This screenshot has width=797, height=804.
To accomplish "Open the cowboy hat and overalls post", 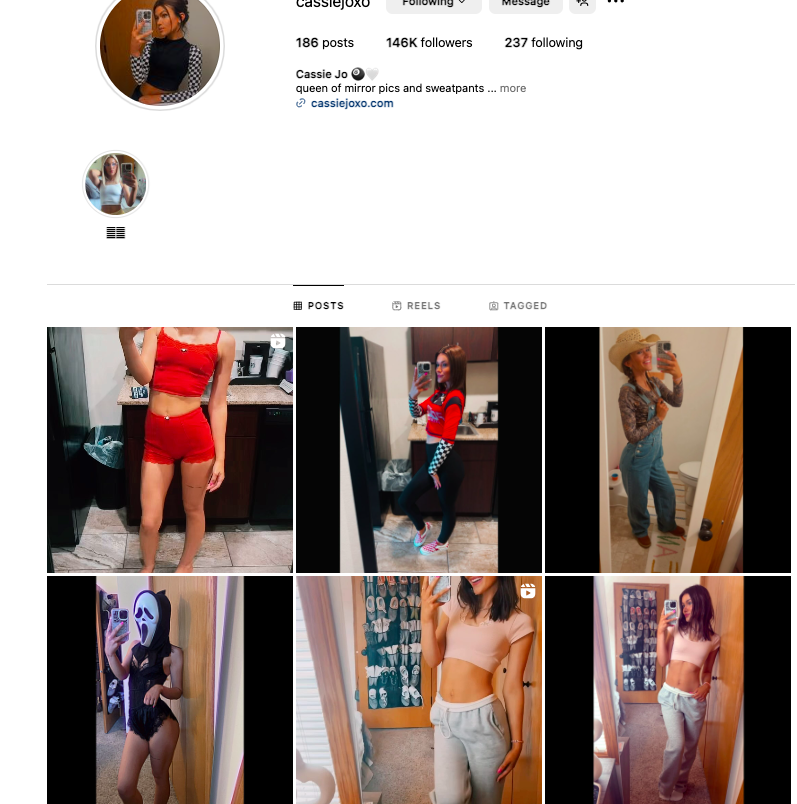I will 667,449.
